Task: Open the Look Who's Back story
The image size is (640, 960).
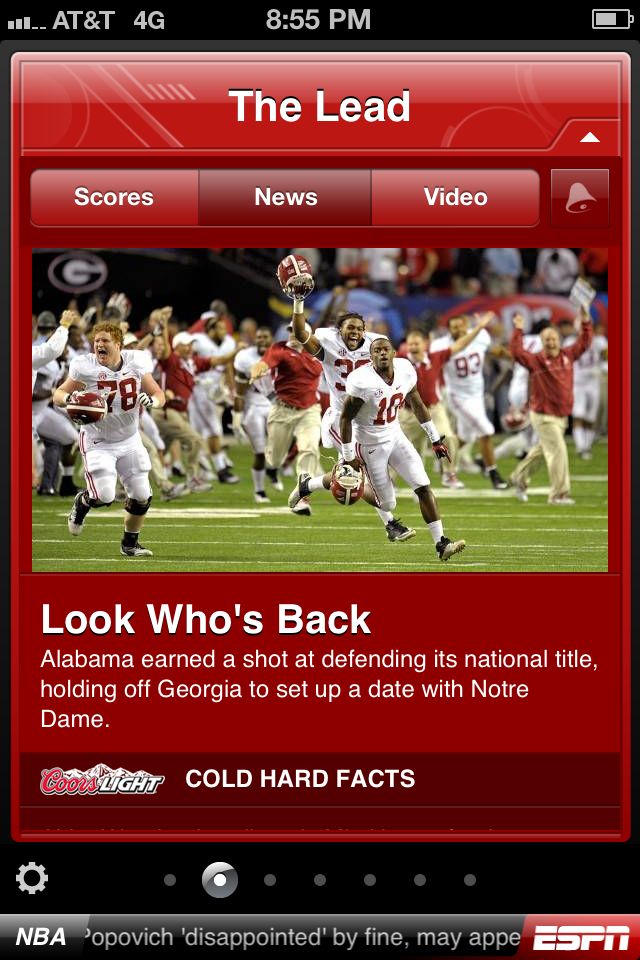Action: pyautogui.click(x=206, y=620)
